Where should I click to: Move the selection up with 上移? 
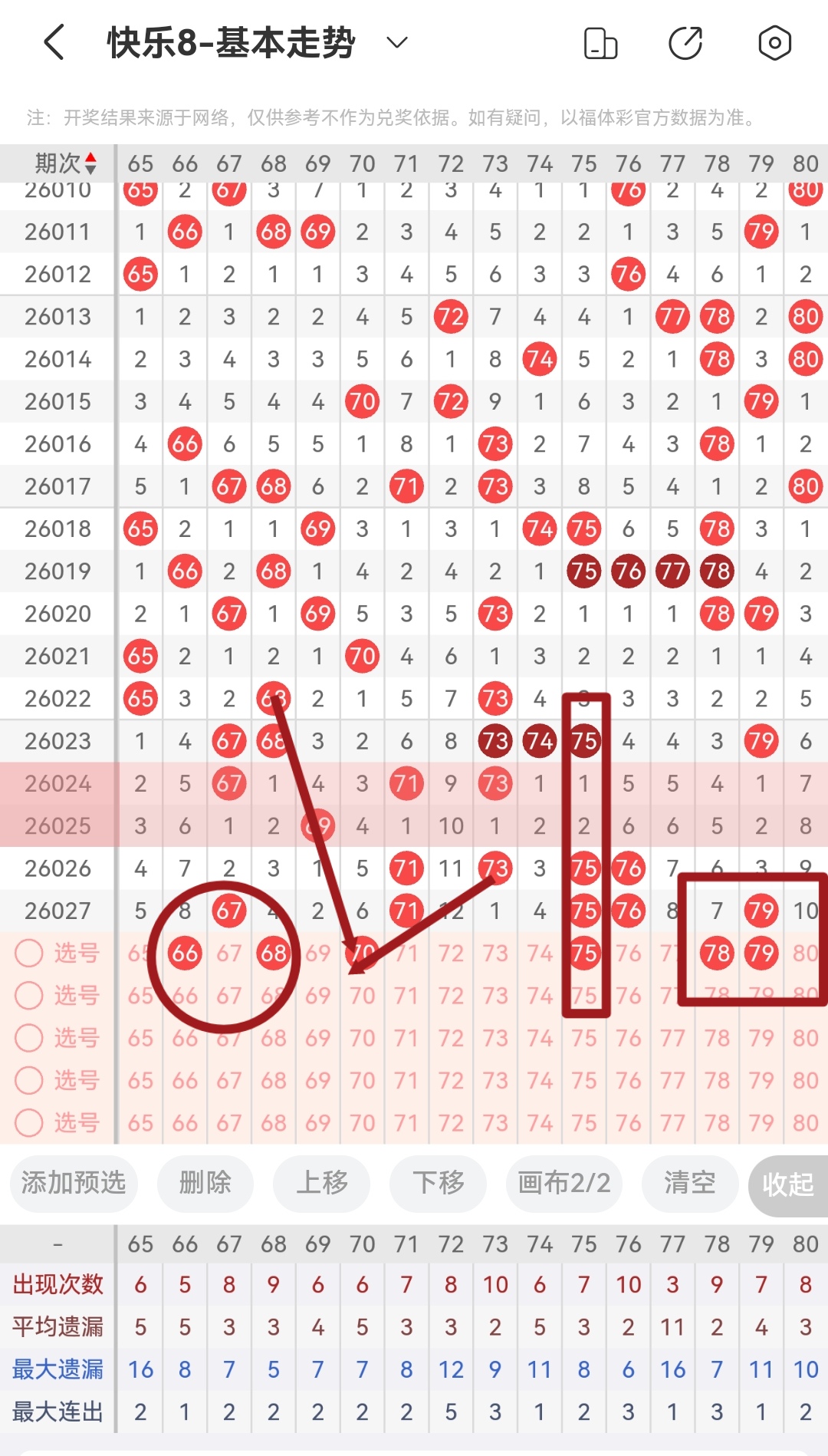point(322,1183)
